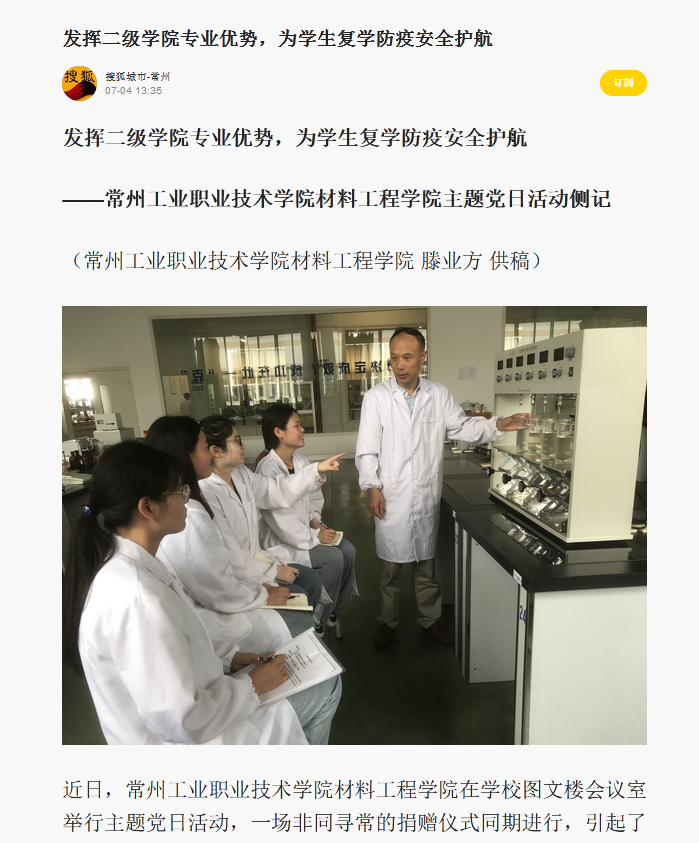
Task: Open the 搜狐城市-常州 author profile
Action: [x=138, y=76]
